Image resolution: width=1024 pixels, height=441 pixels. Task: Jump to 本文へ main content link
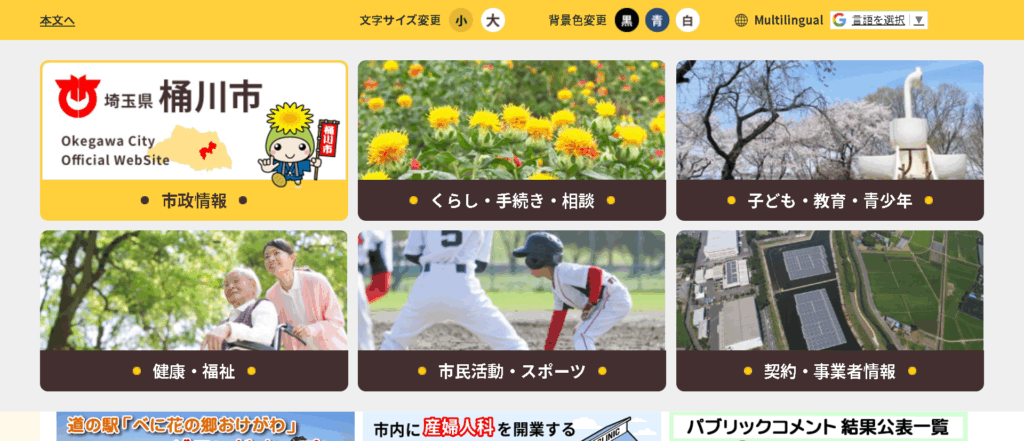(57, 20)
